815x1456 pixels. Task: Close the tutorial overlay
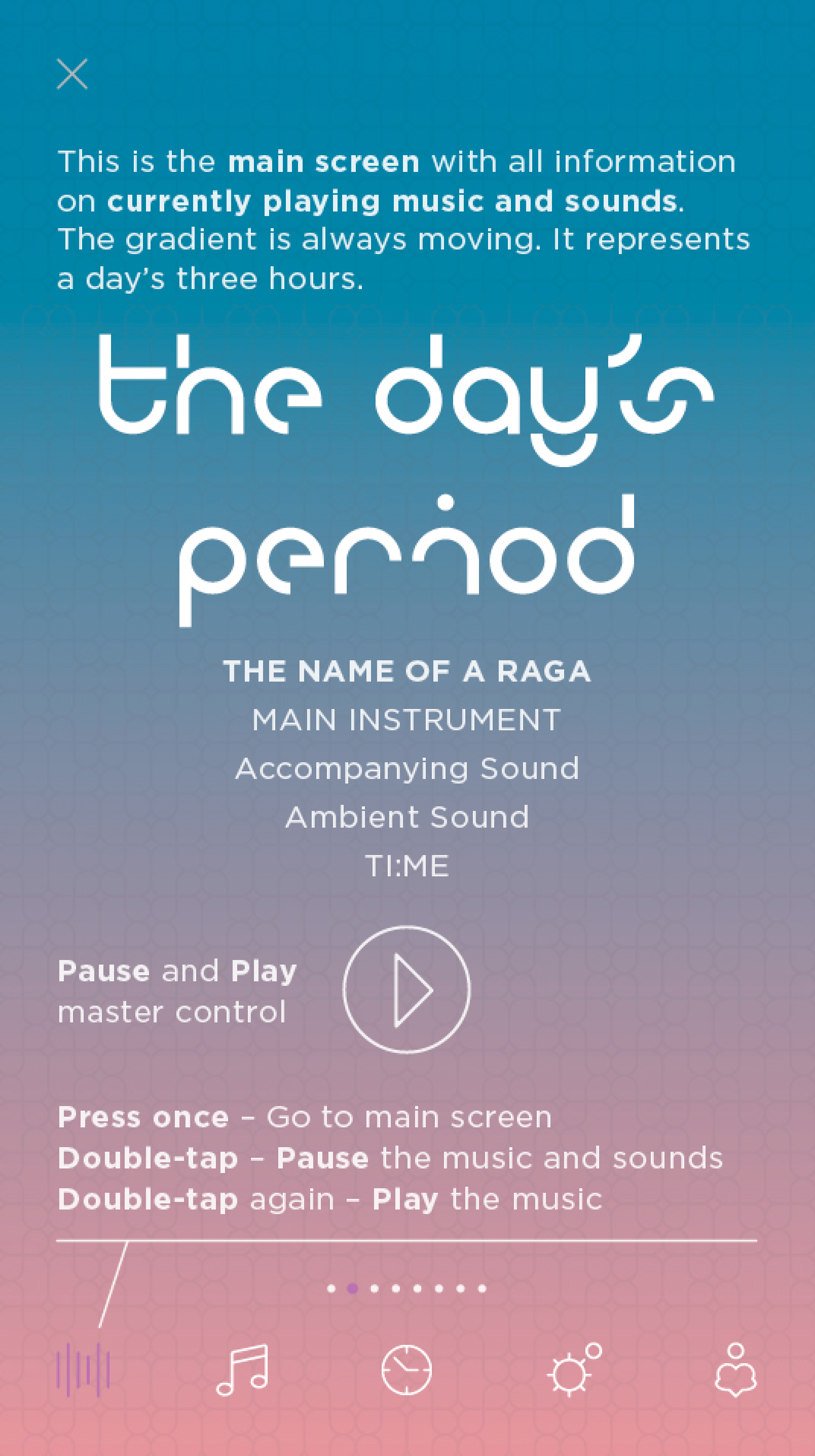click(72, 74)
